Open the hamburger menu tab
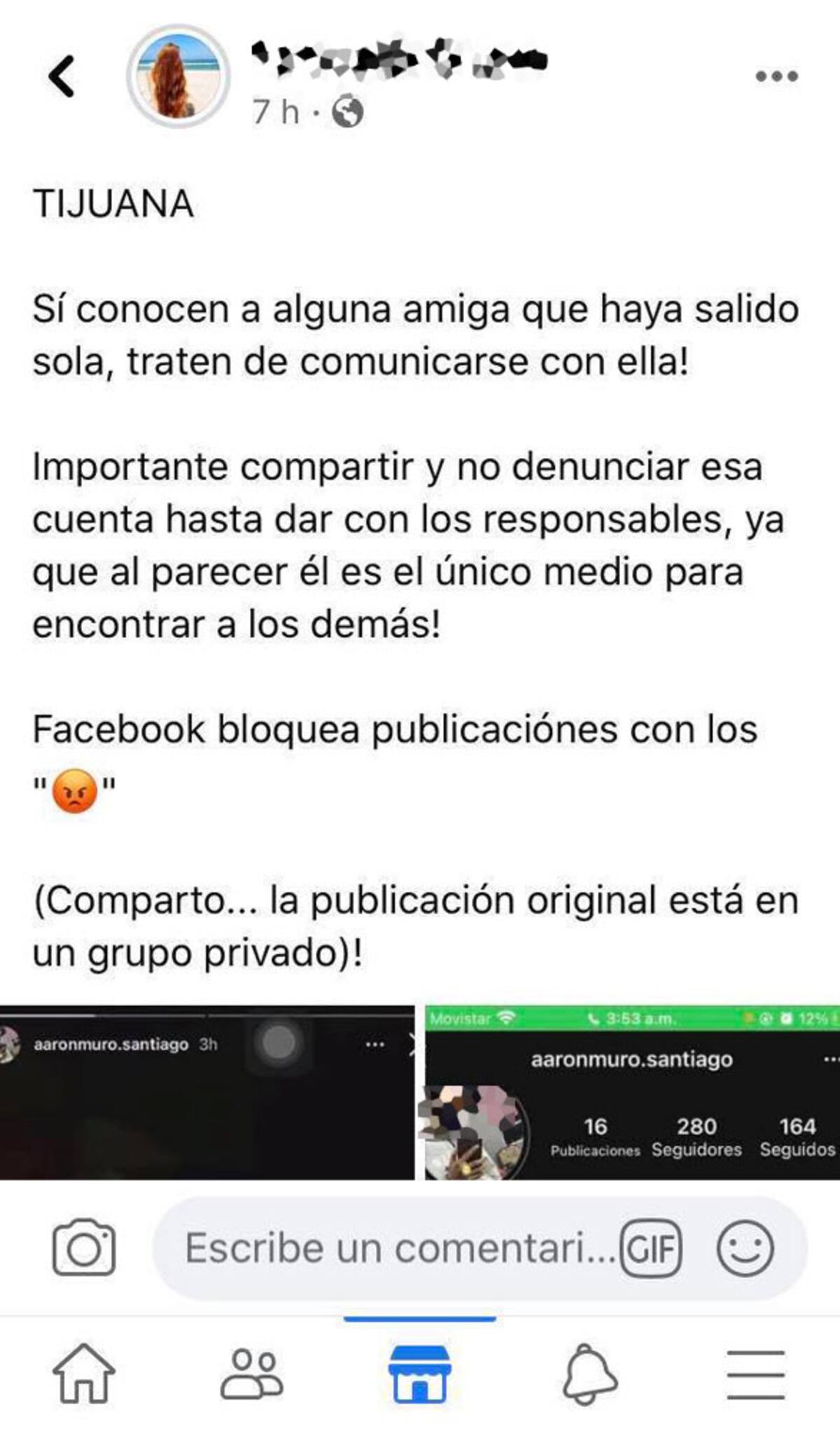Screen dimensions: 840x1431 point(756,1374)
